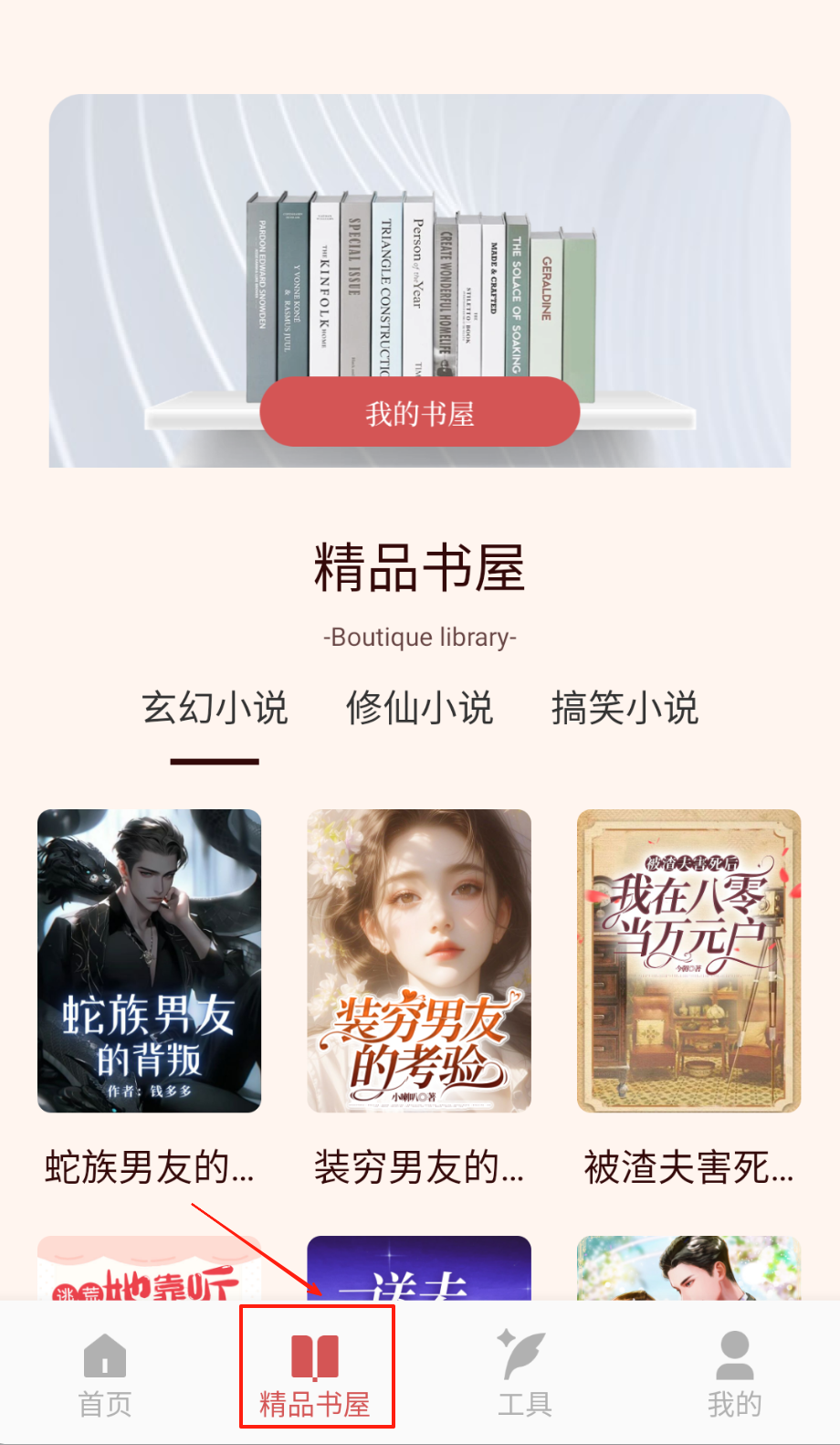Show the 搞笑小说 category
Viewport: 840px width, 1445px height.
625,709
